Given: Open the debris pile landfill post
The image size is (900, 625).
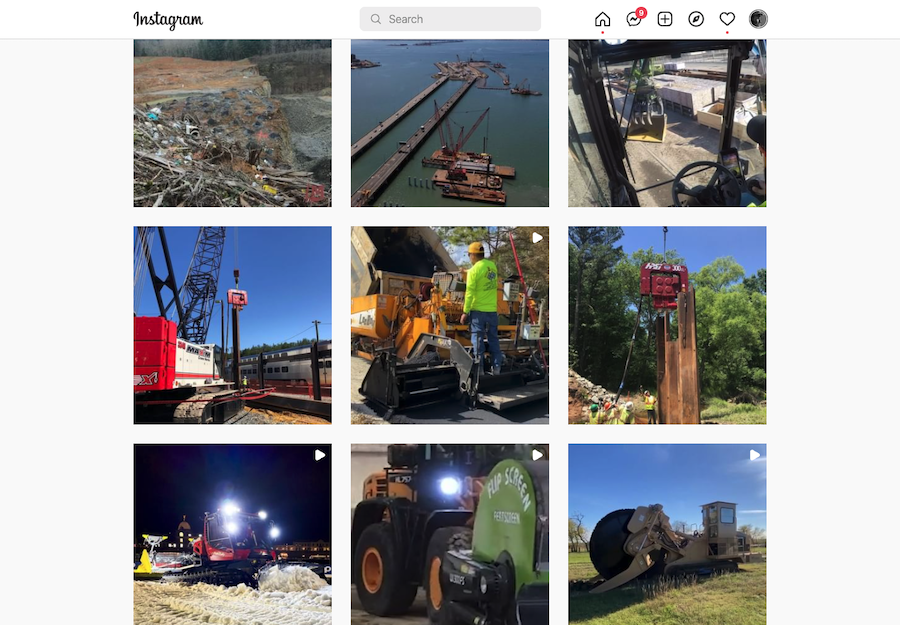Looking at the screenshot, I should tap(232, 123).
